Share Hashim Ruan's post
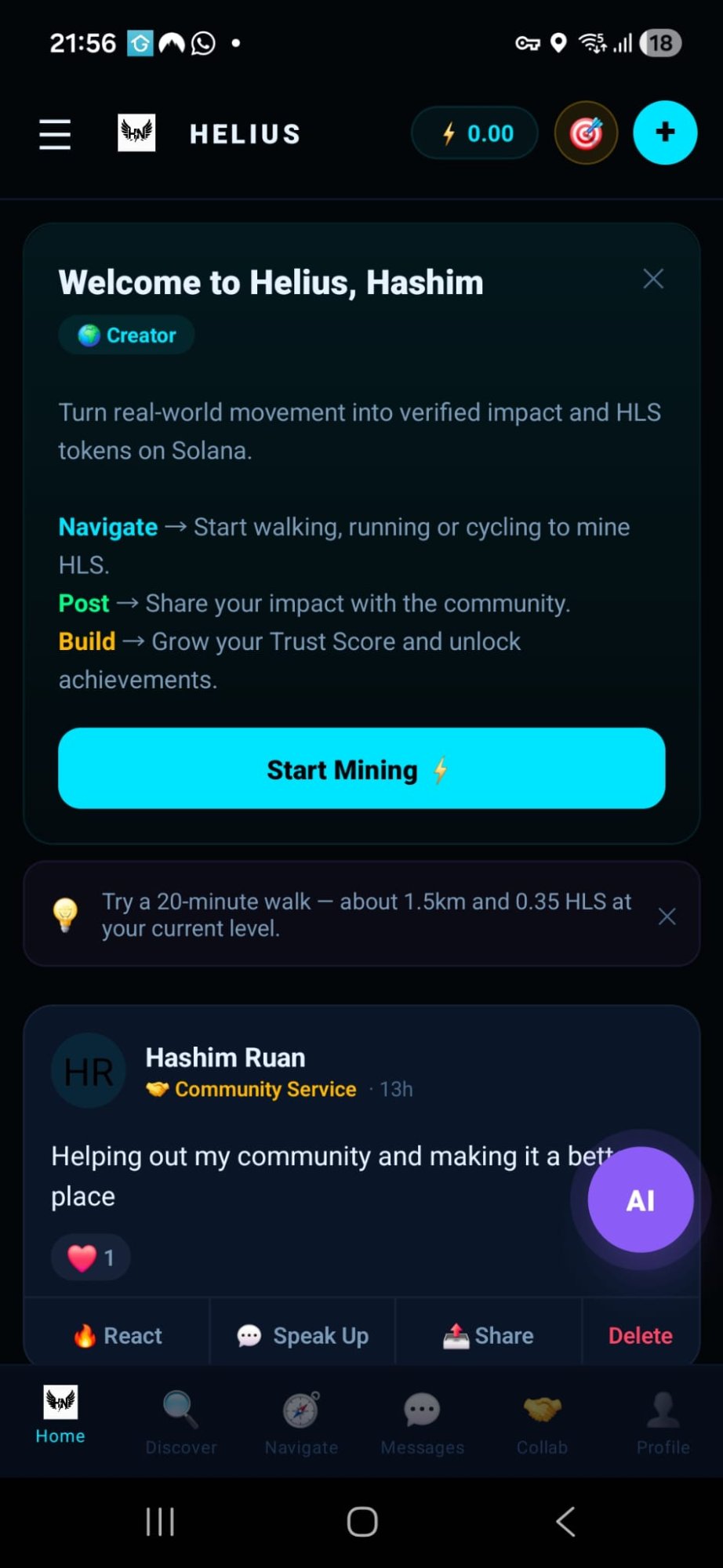 489,1335
